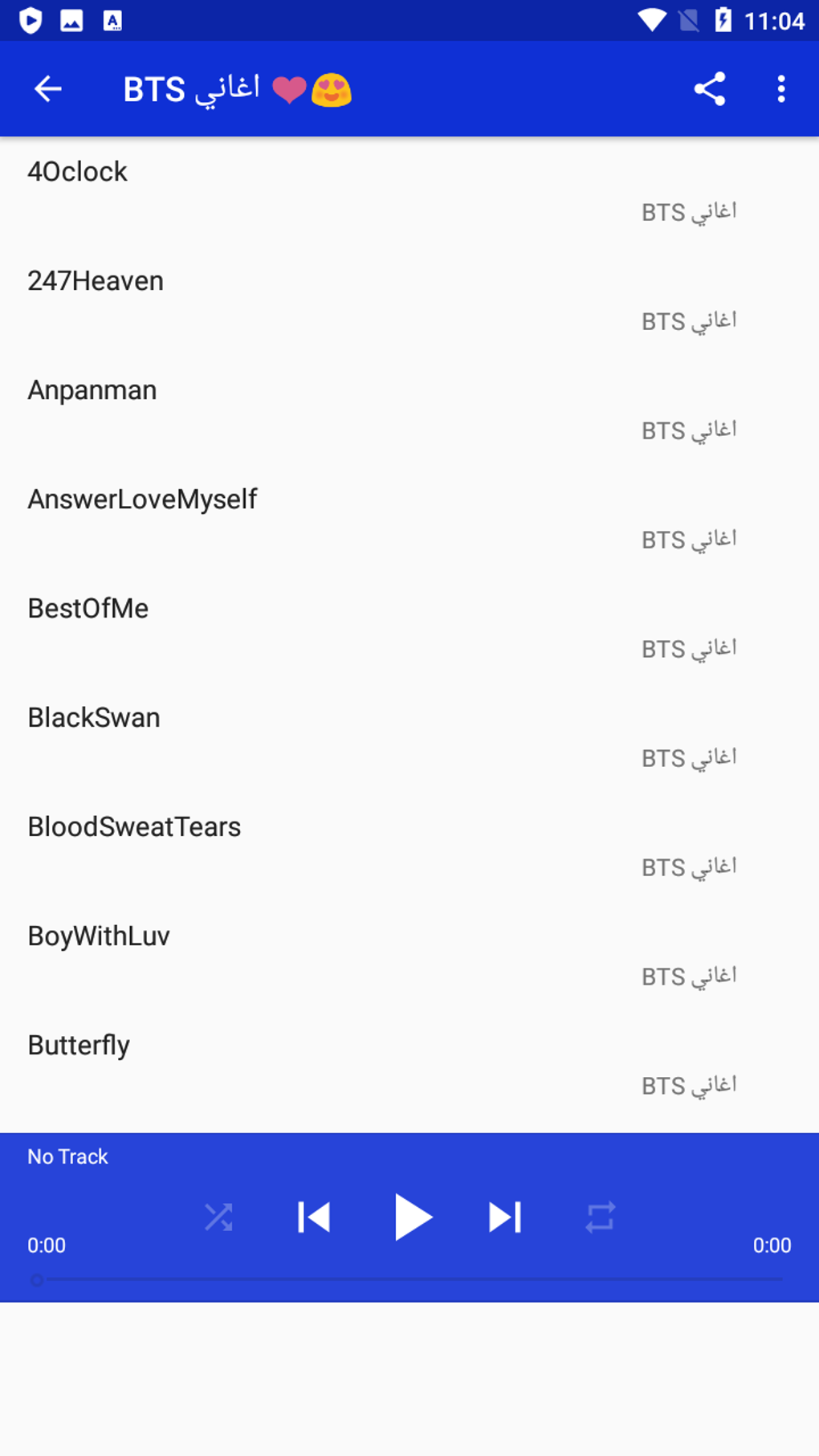The image size is (819, 1456).
Task: Toggle shuffle mode
Action: (218, 1217)
